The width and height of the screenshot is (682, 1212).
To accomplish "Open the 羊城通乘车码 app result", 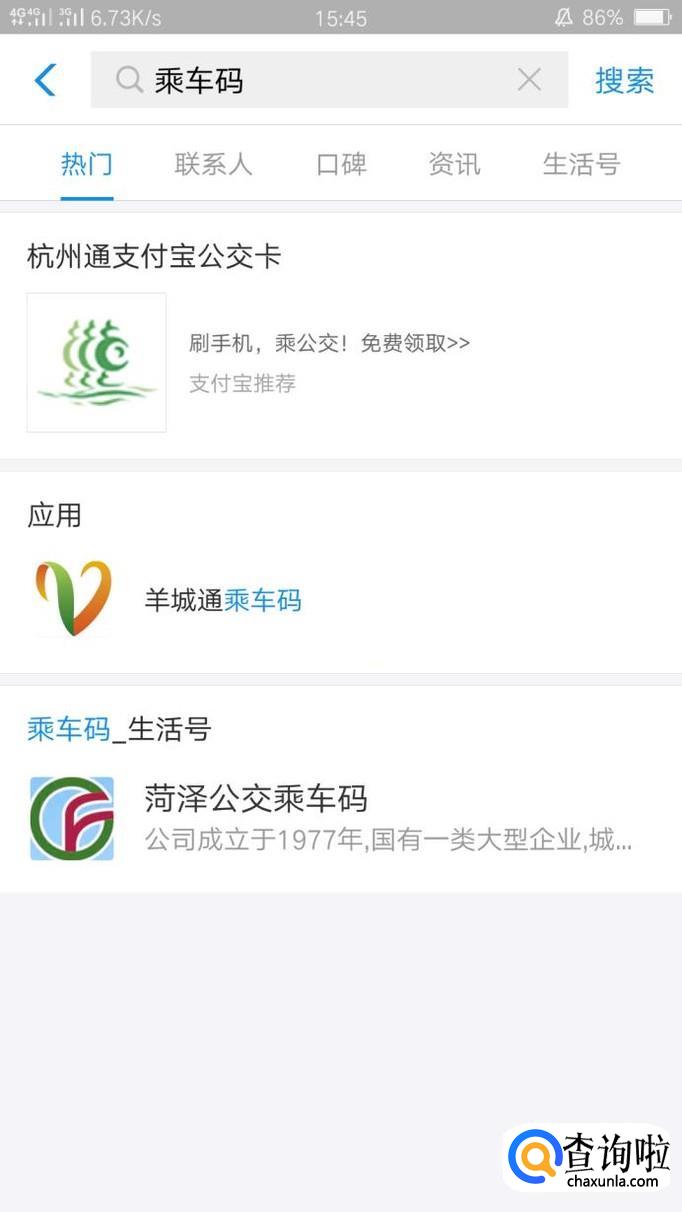I will point(222,600).
